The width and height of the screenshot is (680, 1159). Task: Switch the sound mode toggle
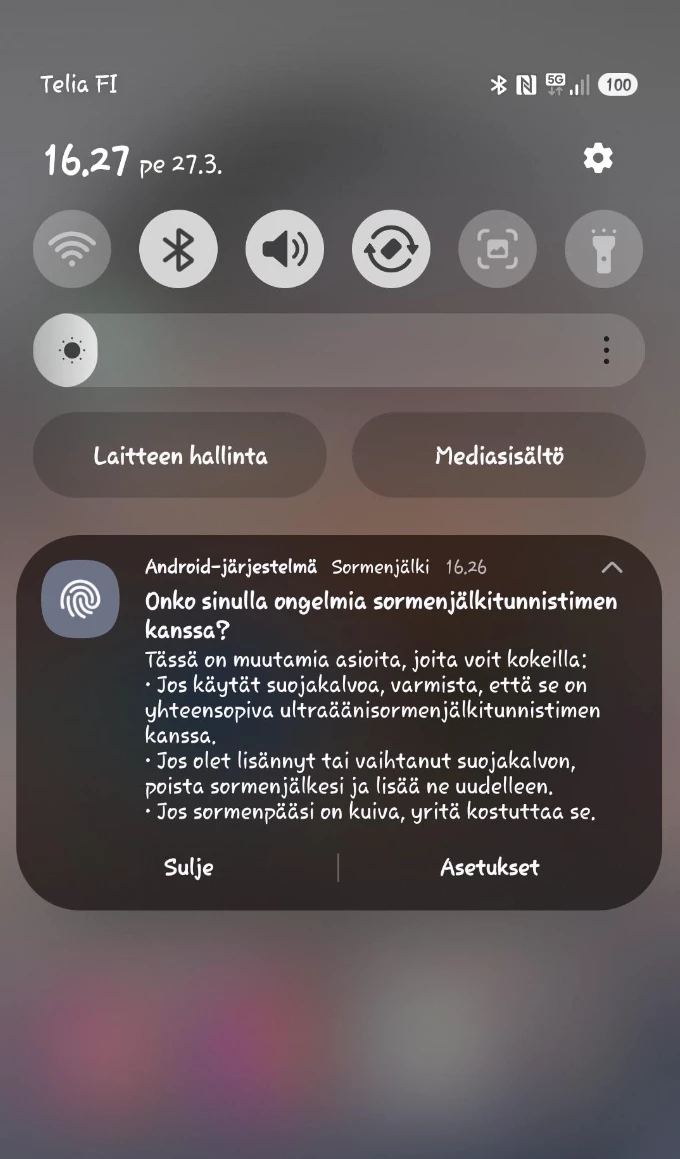(x=285, y=249)
